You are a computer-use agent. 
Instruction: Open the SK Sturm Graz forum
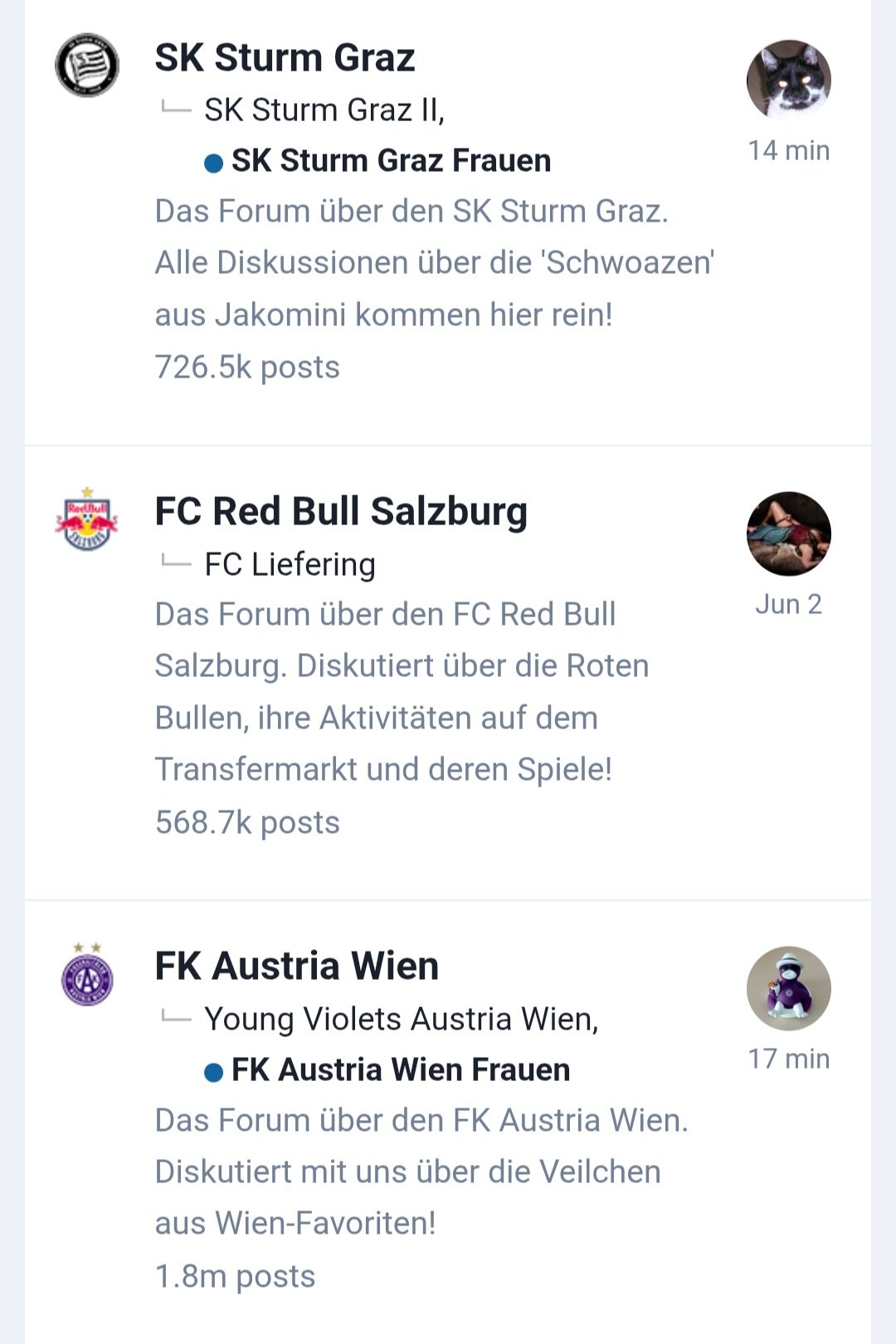coord(285,58)
